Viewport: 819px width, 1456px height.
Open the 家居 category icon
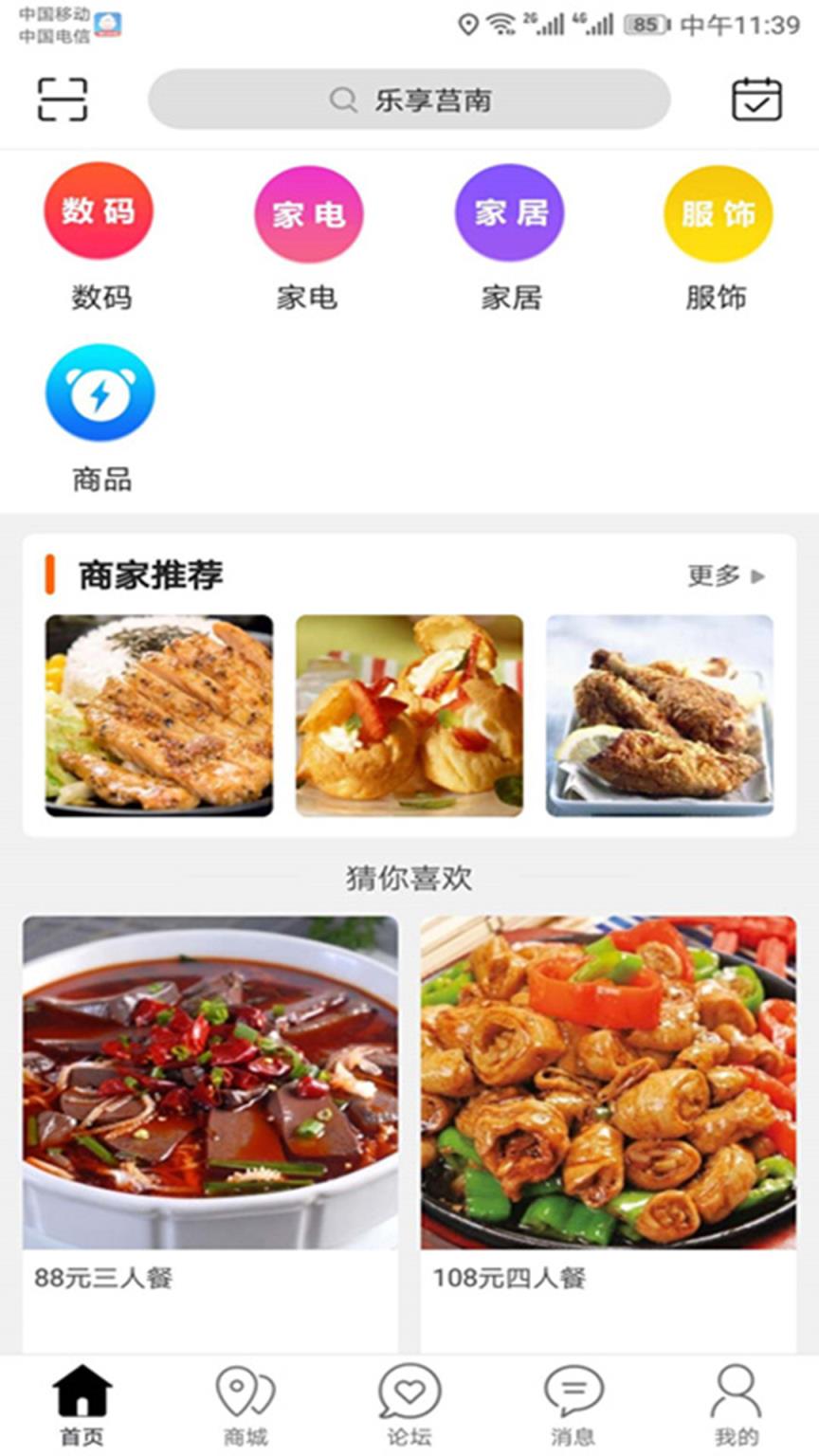(509, 213)
